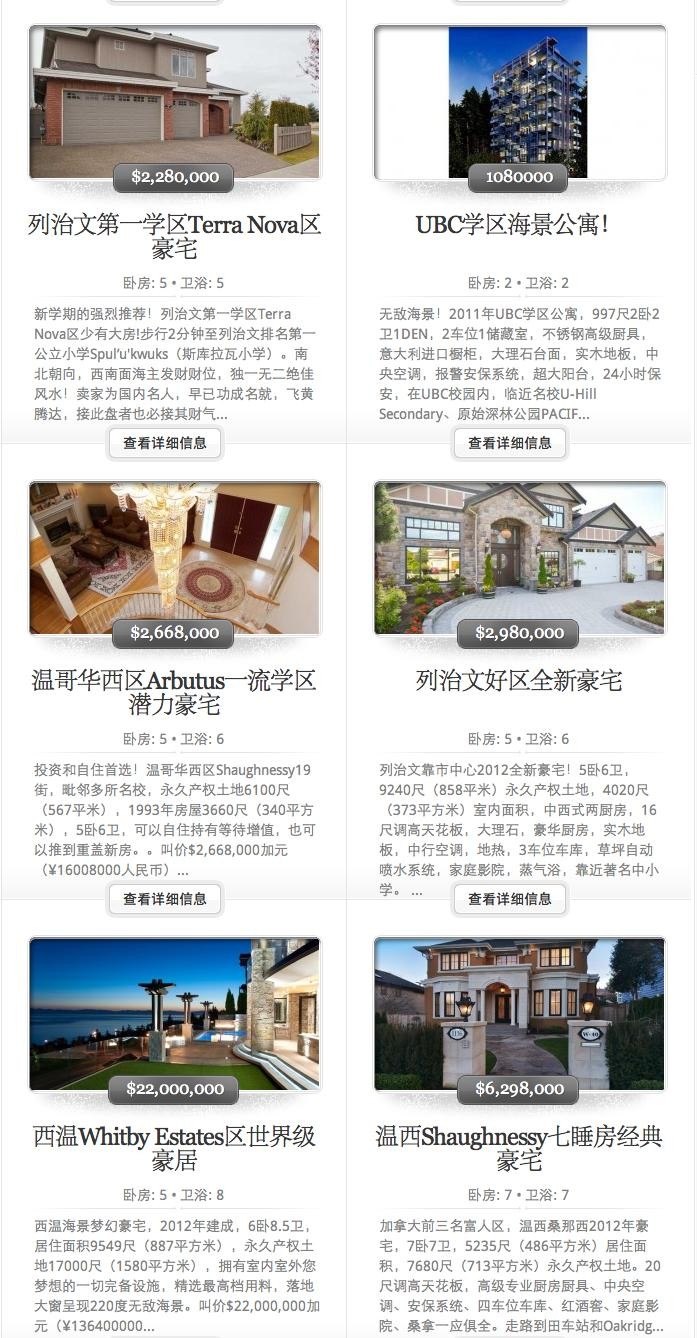
Task: Open listing title 温西Shaughnessy七睡房经典豪宅
Action: pos(519,1148)
